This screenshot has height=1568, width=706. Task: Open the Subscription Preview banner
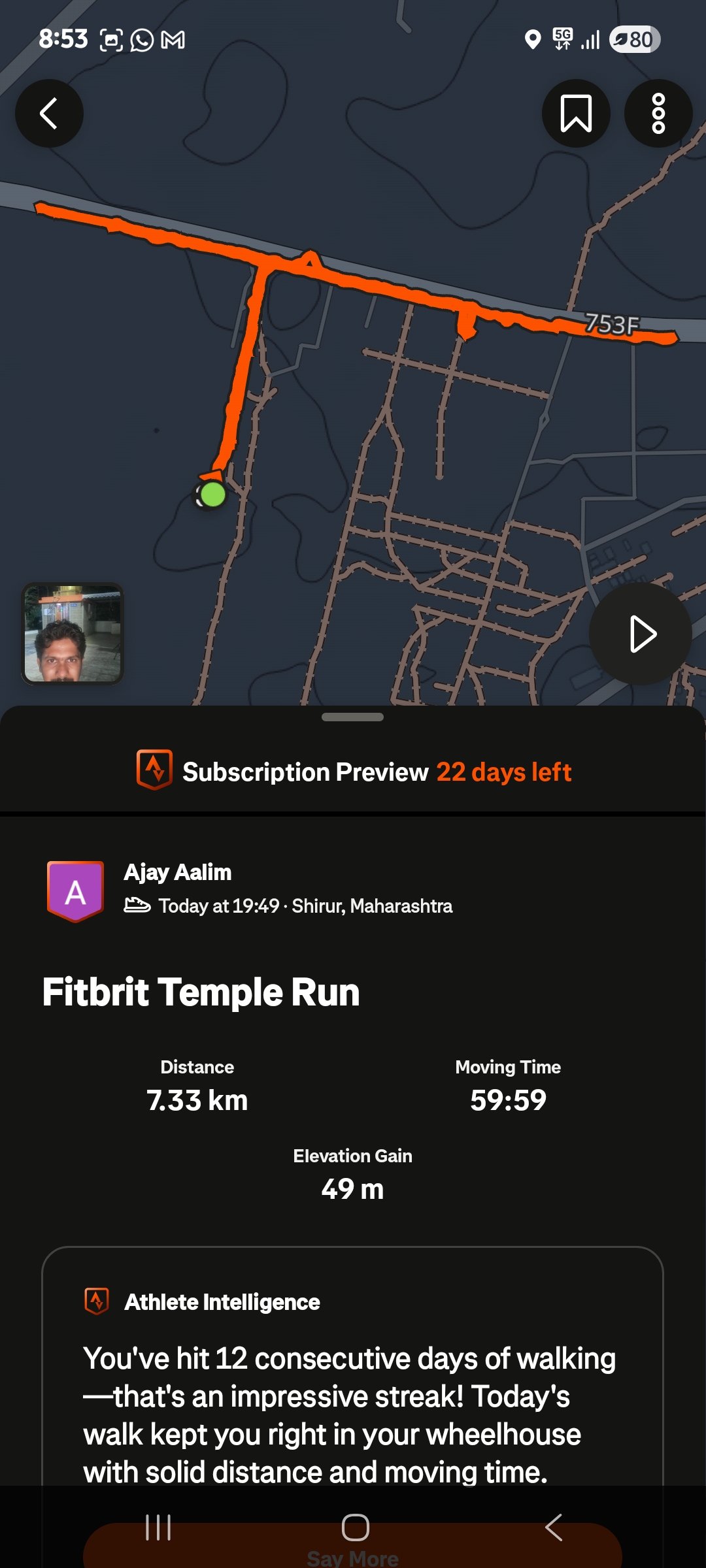(353, 772)
